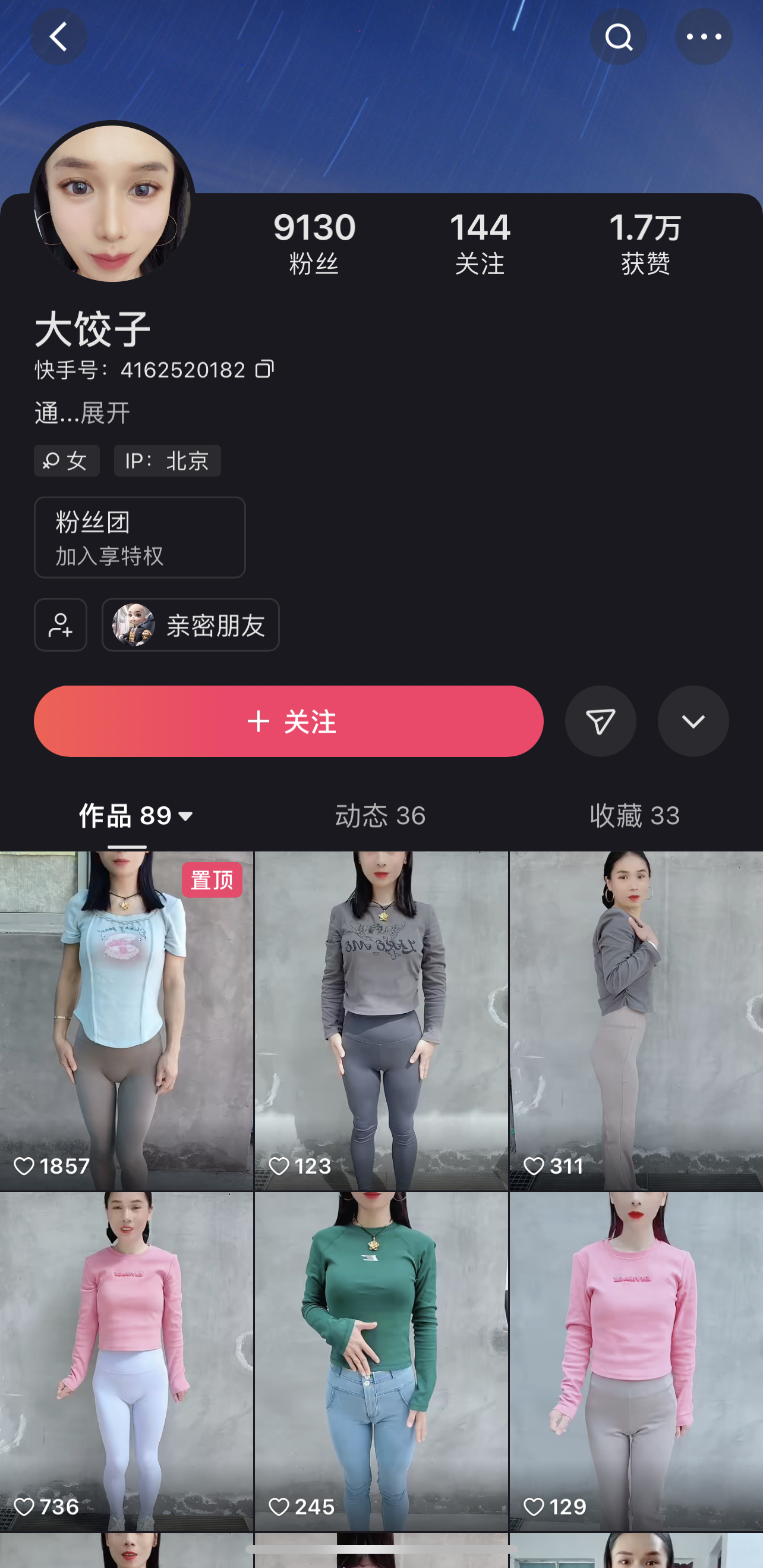Send a message via paper plane icon

click(x=601, y=721)
